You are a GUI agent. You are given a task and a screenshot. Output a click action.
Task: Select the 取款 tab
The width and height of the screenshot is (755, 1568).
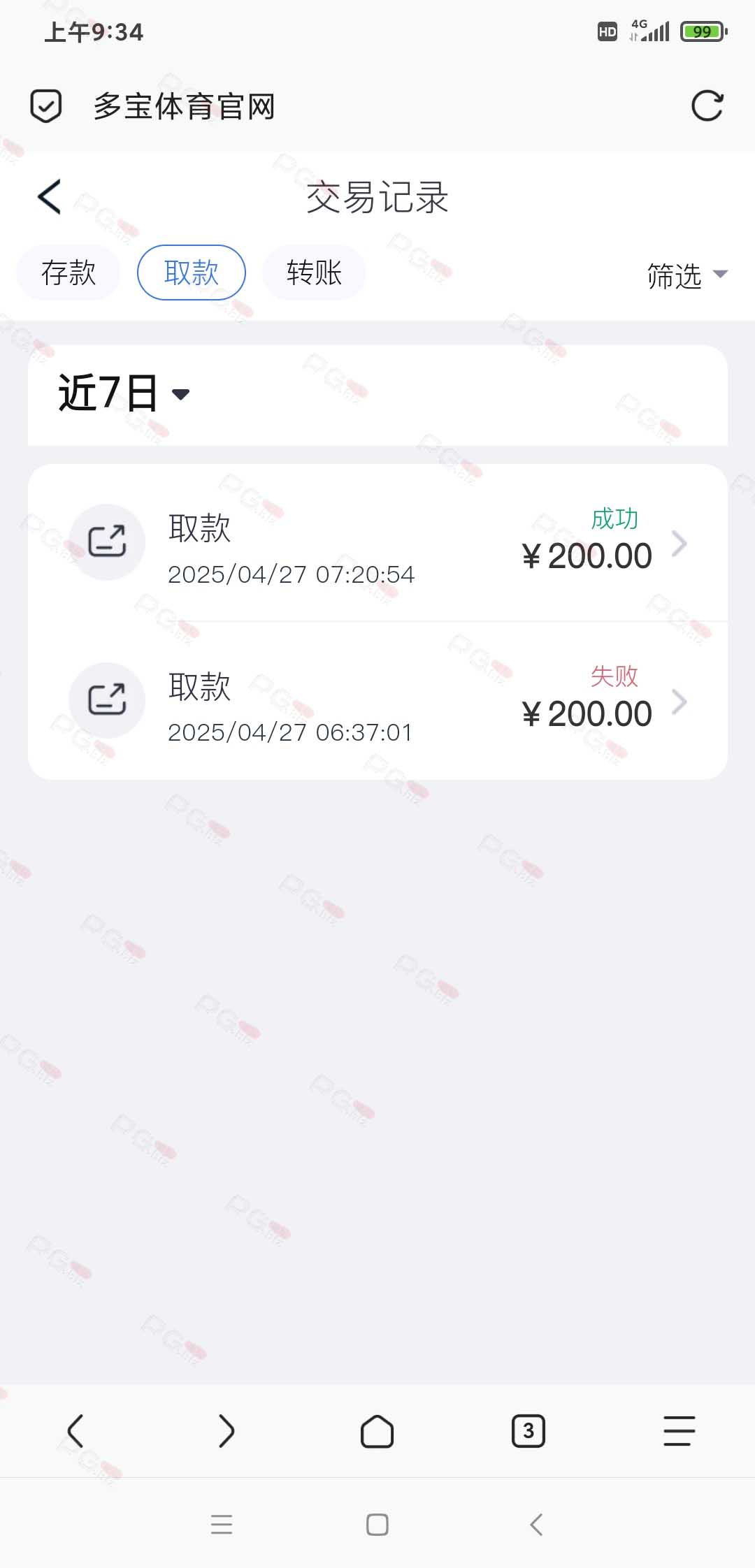pyautogui.click(x=192, y=273)
